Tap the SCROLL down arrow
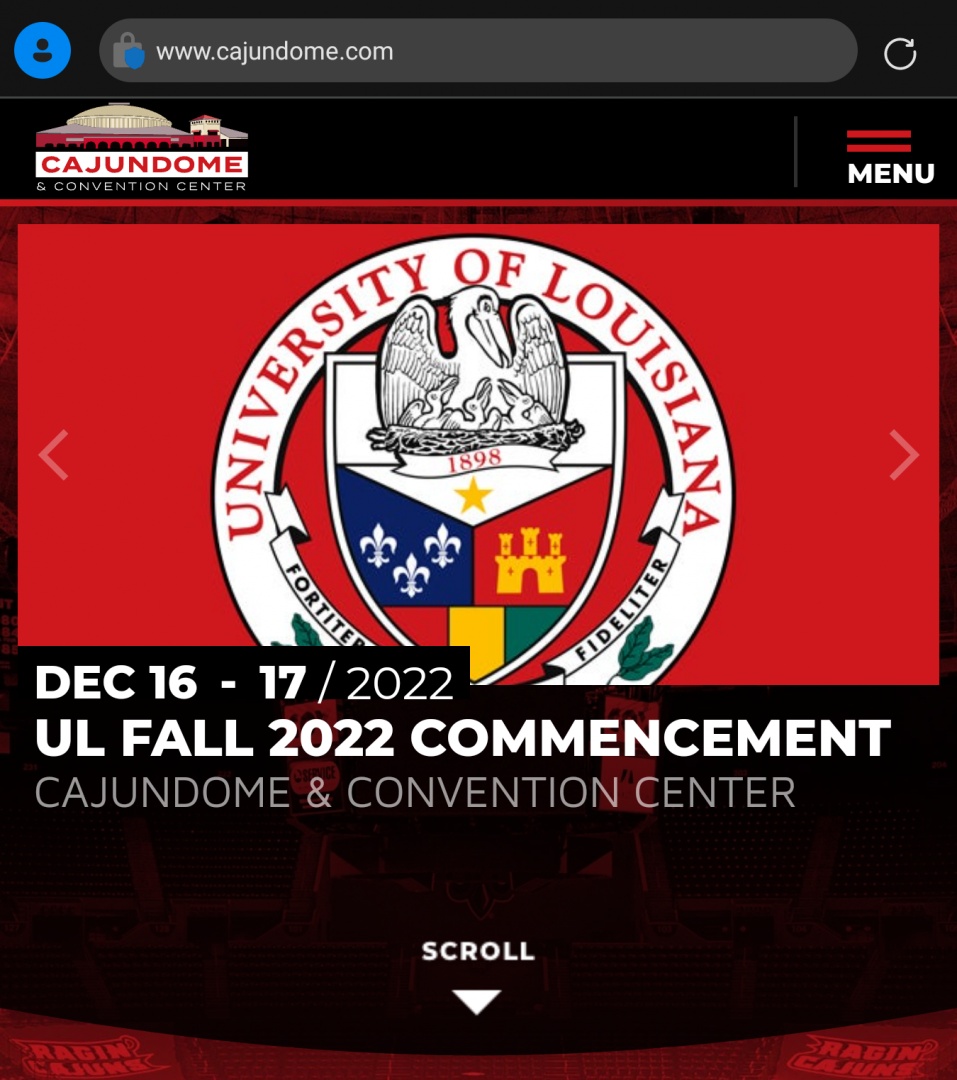Image resolution: width=957 pixels, height=1080 pixels. [x=477, y=1001]
